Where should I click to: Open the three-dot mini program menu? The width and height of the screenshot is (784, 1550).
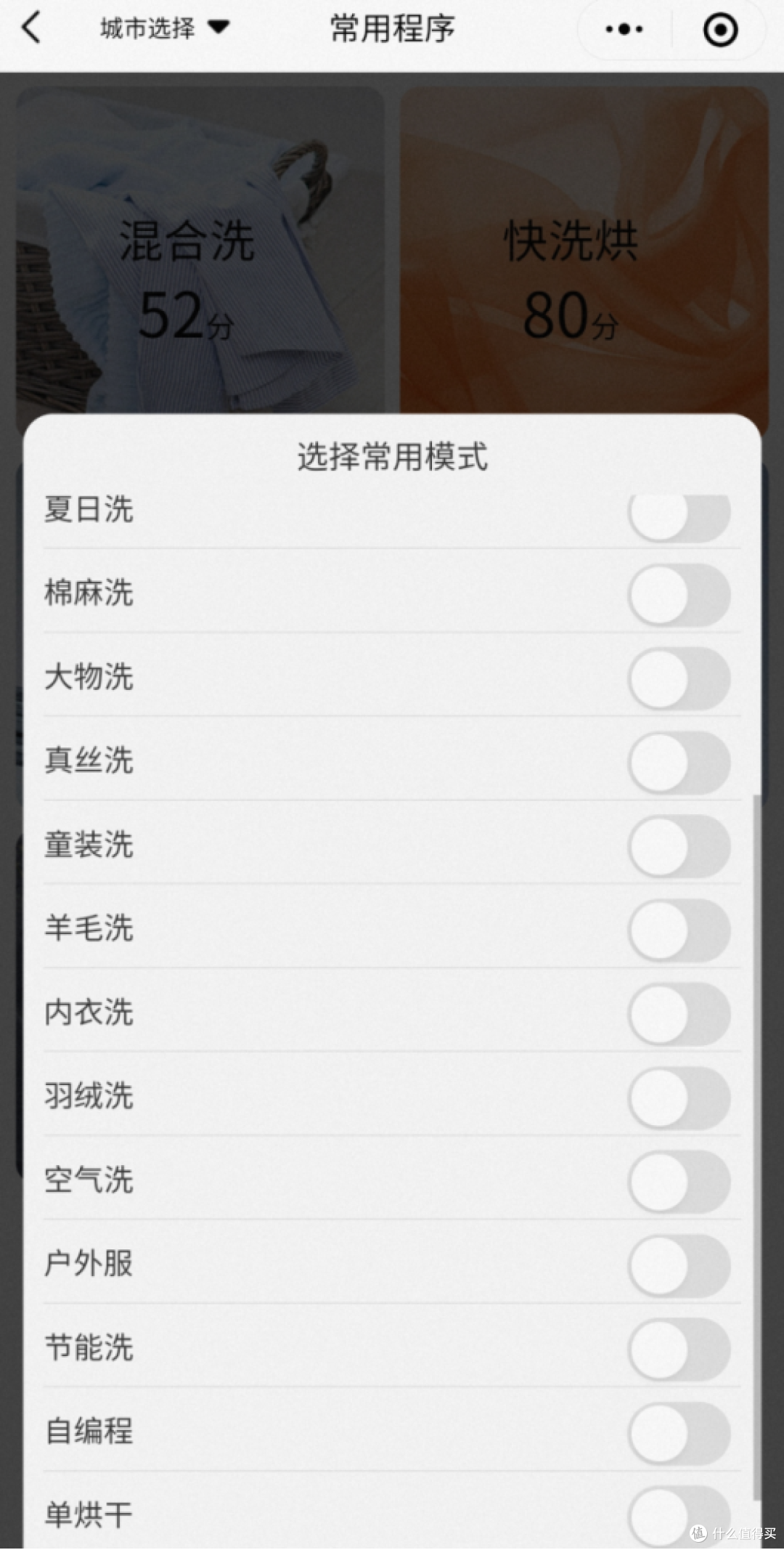624,30
